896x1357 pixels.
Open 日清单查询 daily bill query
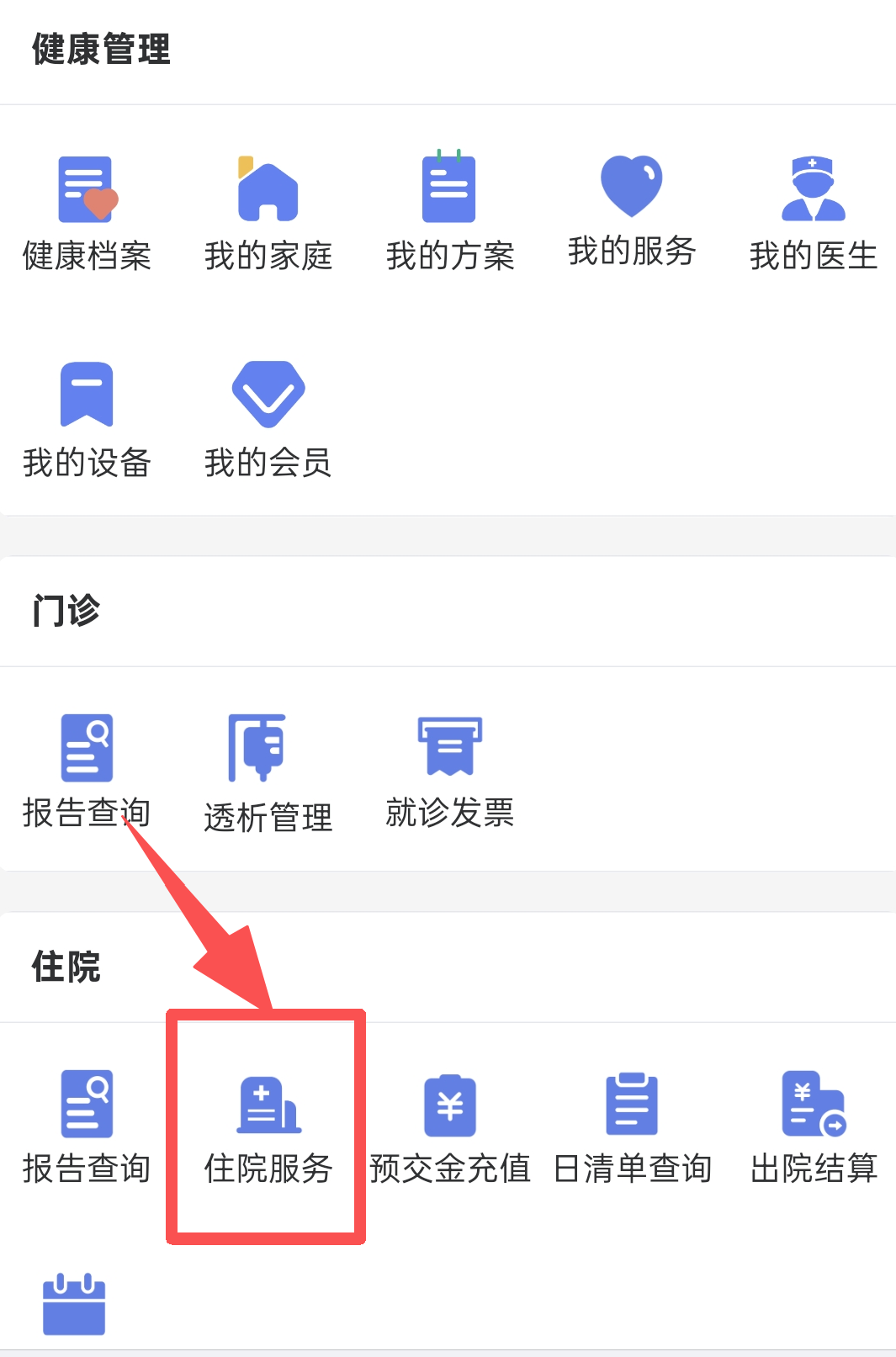[632, 1127]
